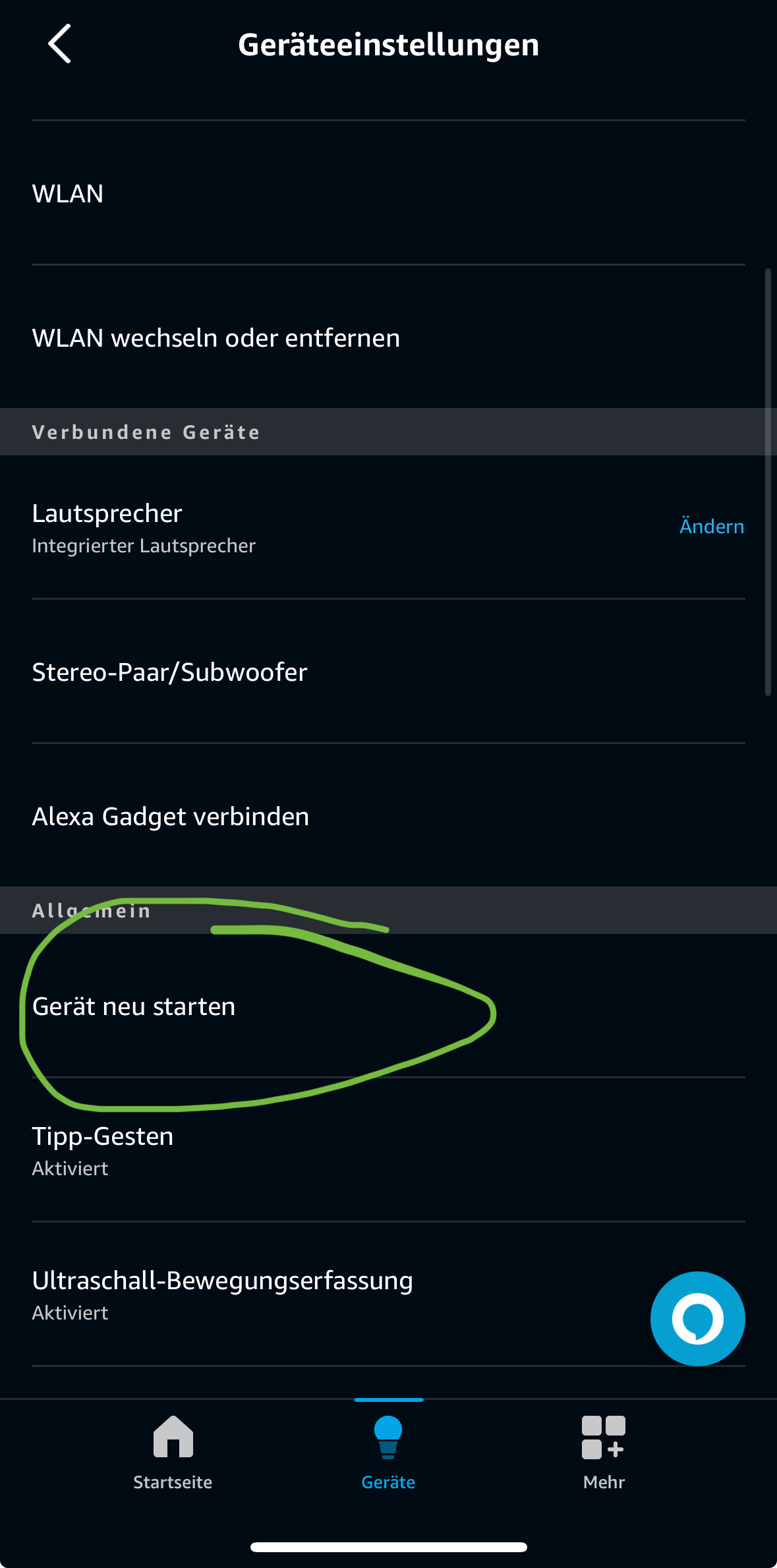Open Tipp-Gesten setting

(x=388, y=1150)
